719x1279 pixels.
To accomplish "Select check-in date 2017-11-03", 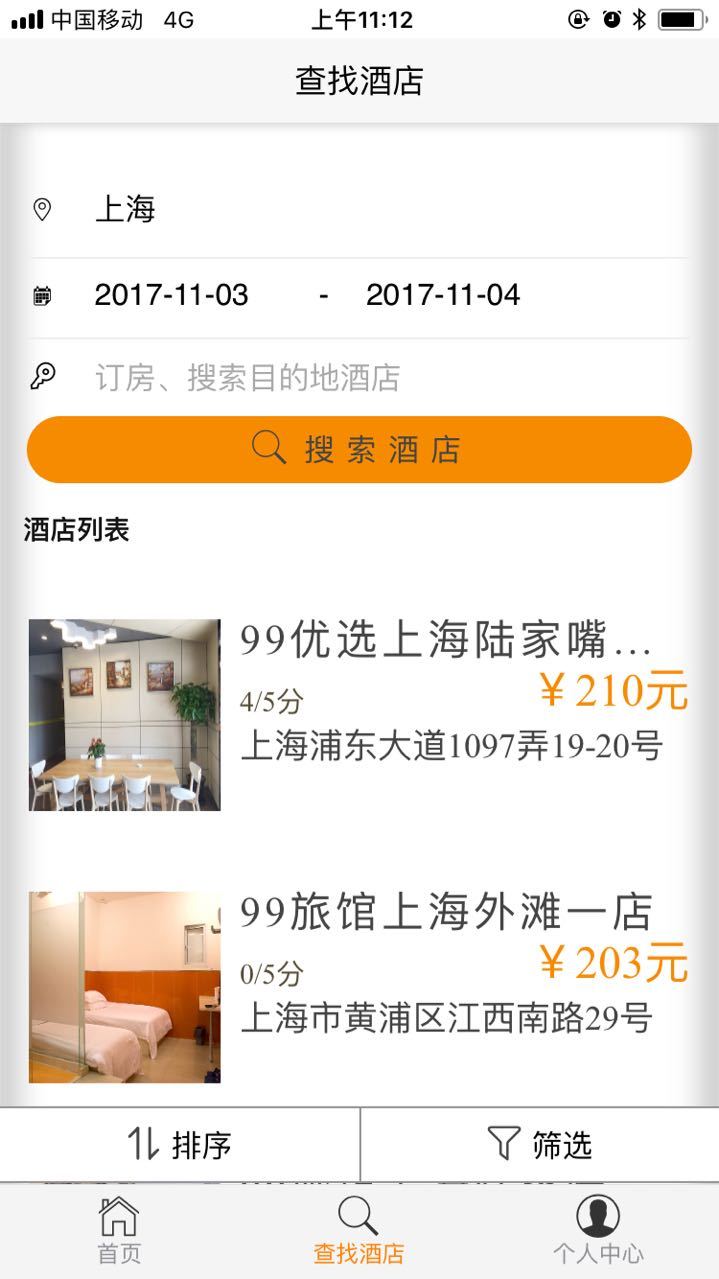I will point(171,295).
